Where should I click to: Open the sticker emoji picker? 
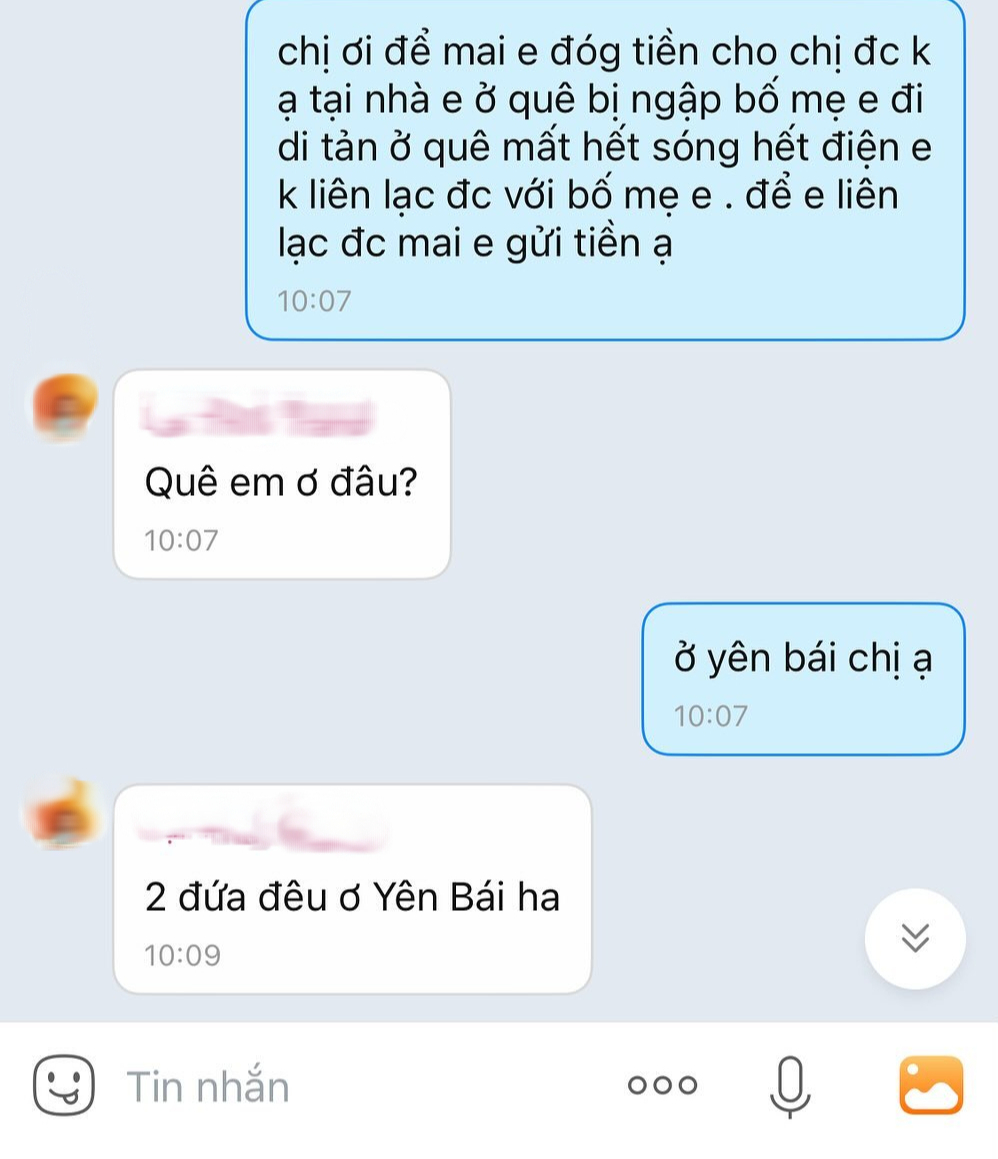(x=64, y=1085)
